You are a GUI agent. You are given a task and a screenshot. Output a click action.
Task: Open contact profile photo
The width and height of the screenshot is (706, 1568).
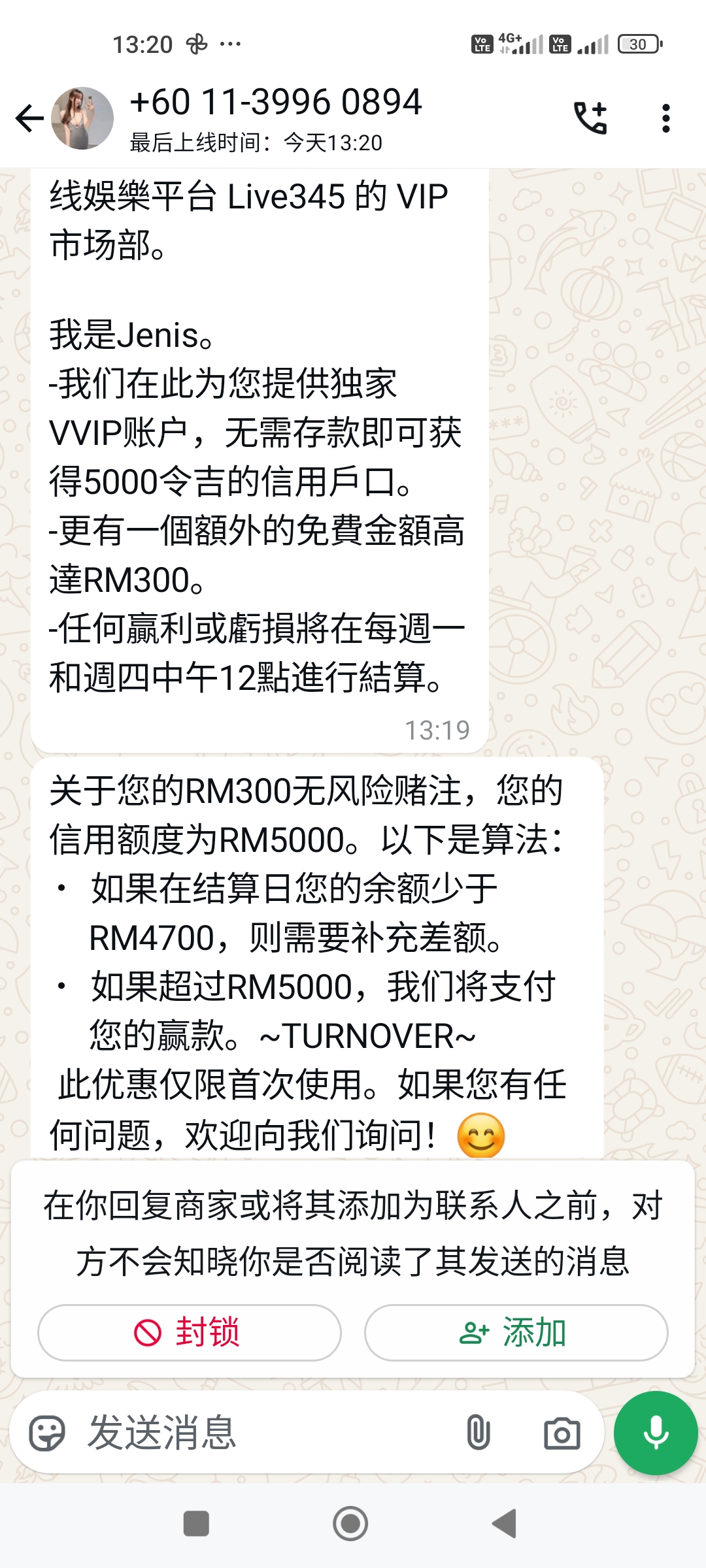[82, 118]
